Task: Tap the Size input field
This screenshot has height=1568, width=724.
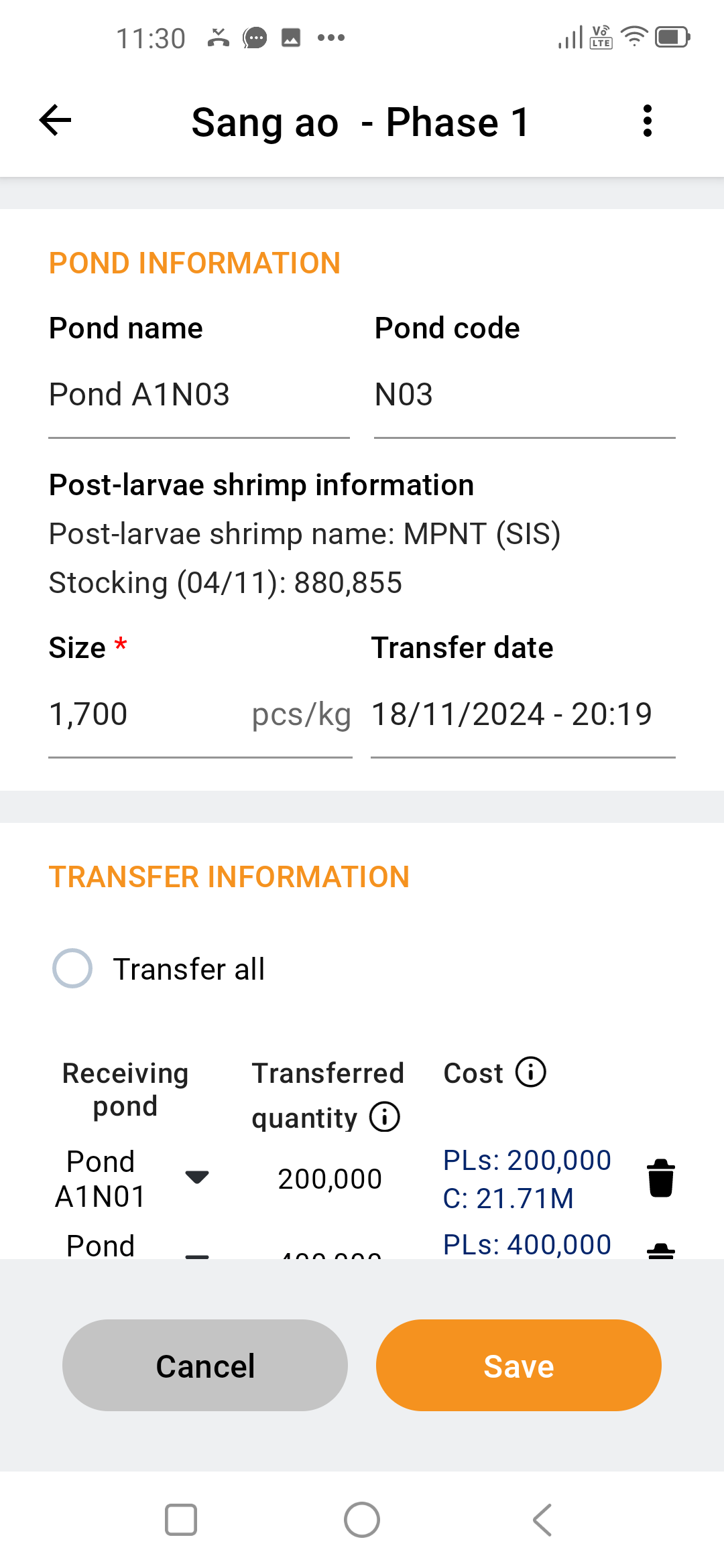Action: click(x=200, y=714)
